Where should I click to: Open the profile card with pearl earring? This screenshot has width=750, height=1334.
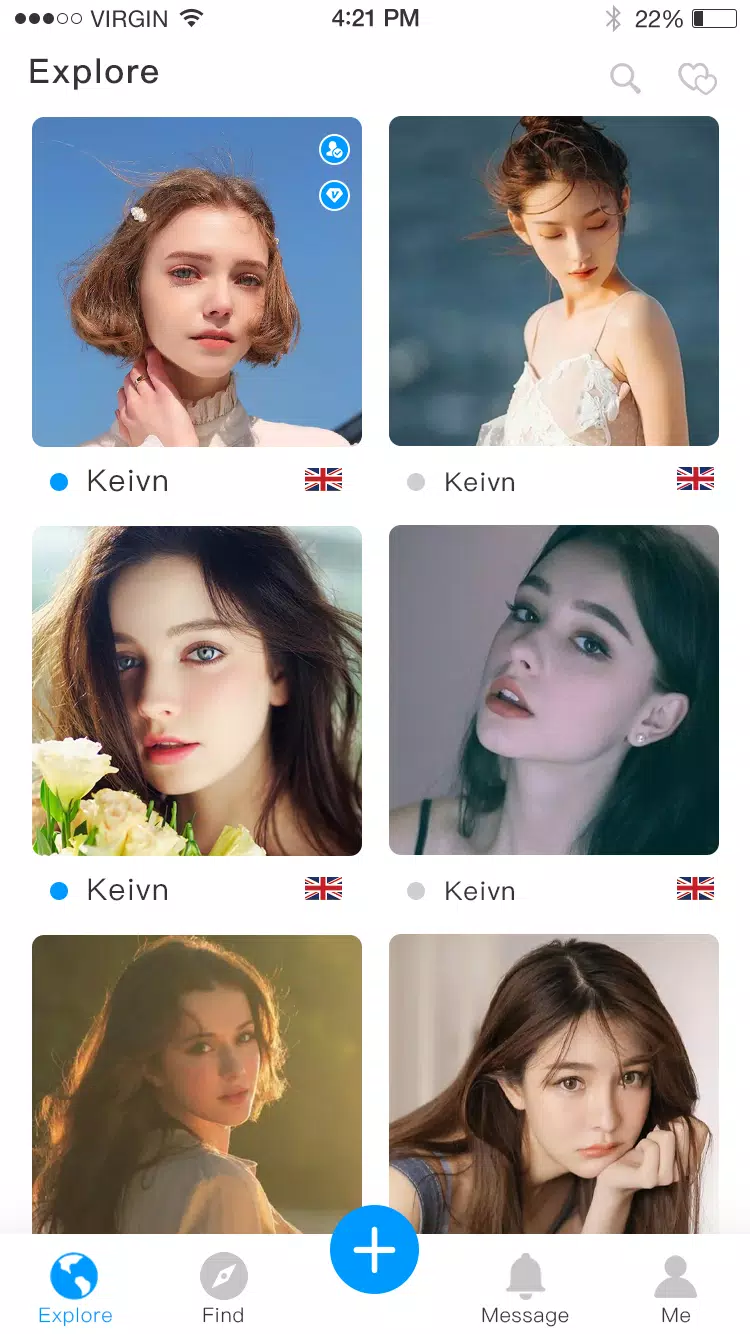pos(553,690)
